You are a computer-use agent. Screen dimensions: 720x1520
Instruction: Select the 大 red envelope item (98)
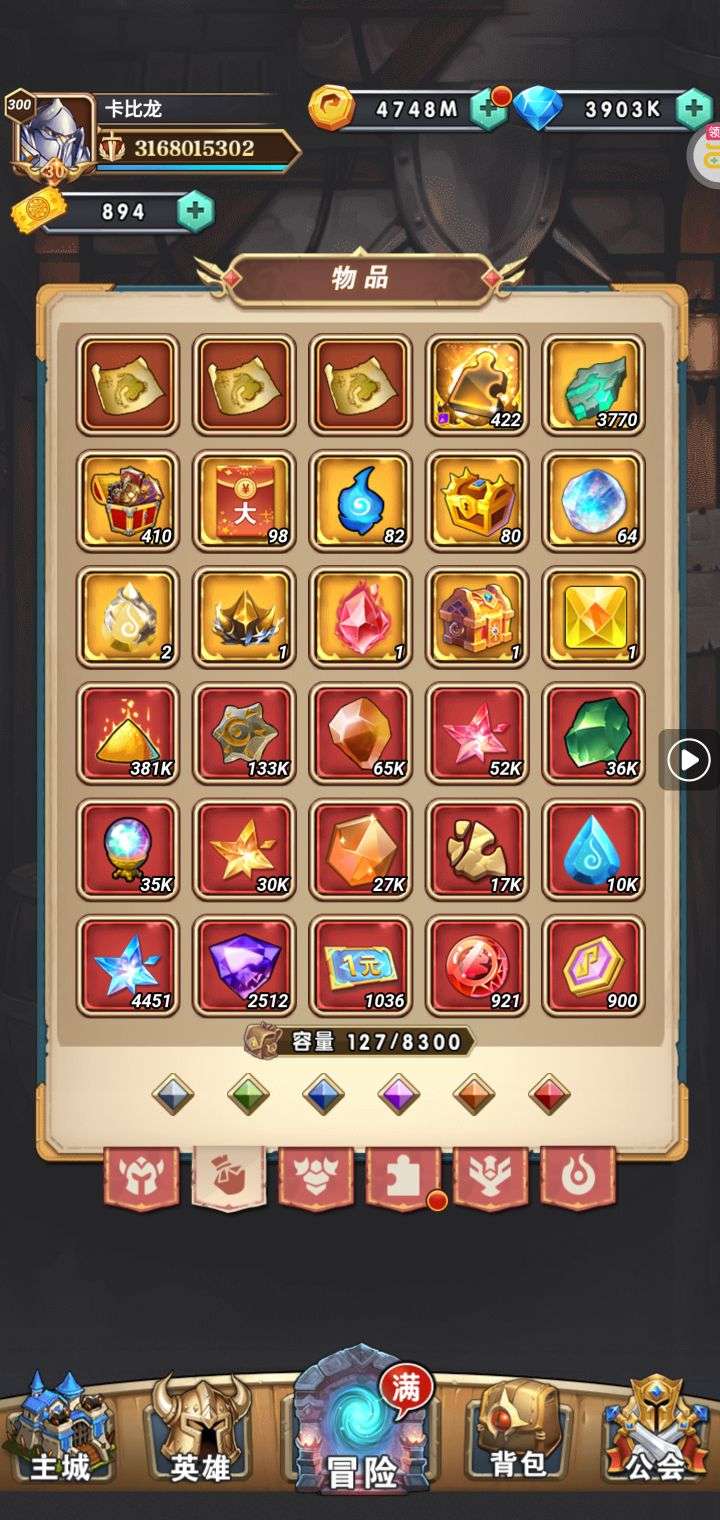244,501
